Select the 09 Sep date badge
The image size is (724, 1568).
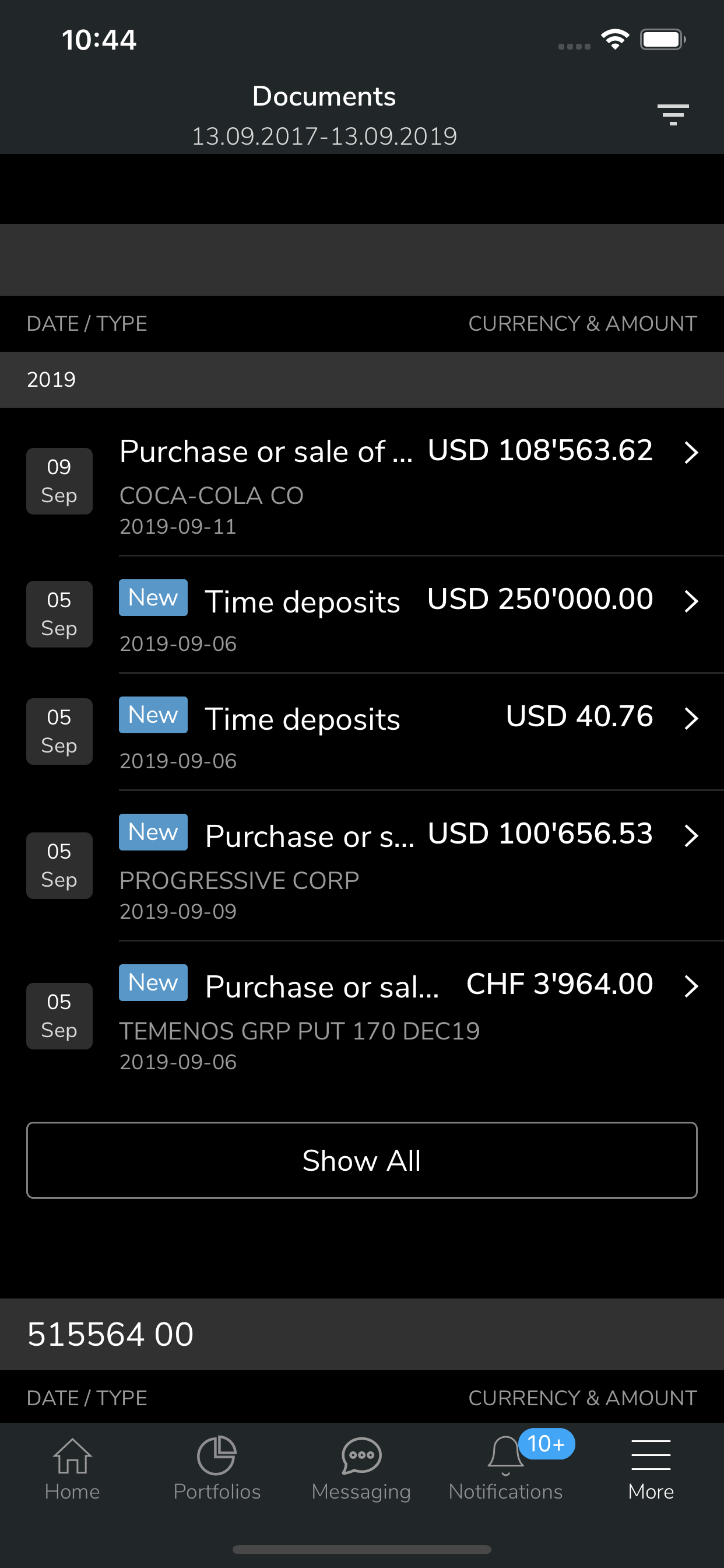pyautogui.click(x=59, y=481)
